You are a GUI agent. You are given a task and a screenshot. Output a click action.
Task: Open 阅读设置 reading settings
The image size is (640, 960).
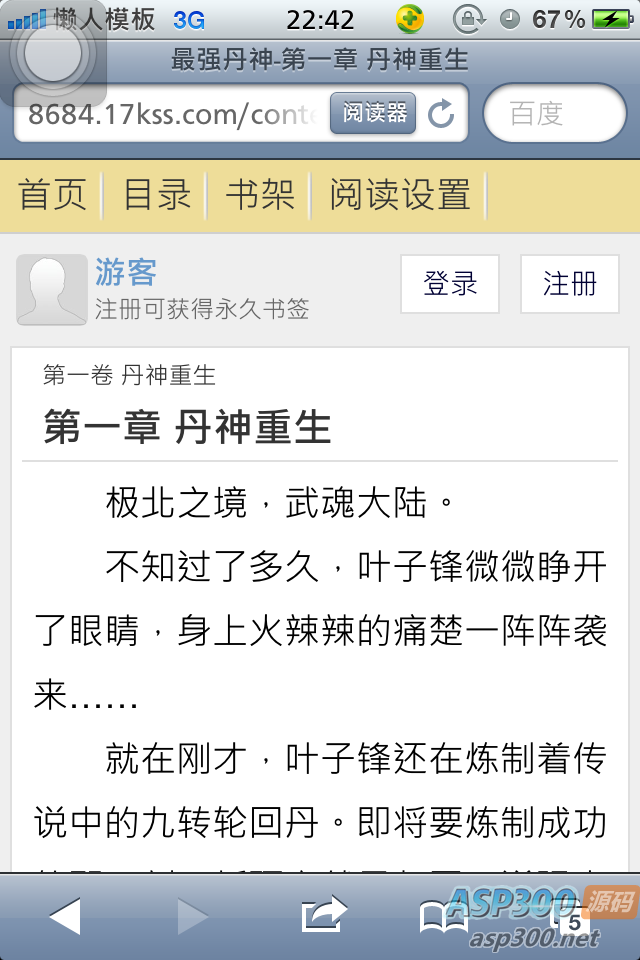pyautogui.click(x=400, y=195)
